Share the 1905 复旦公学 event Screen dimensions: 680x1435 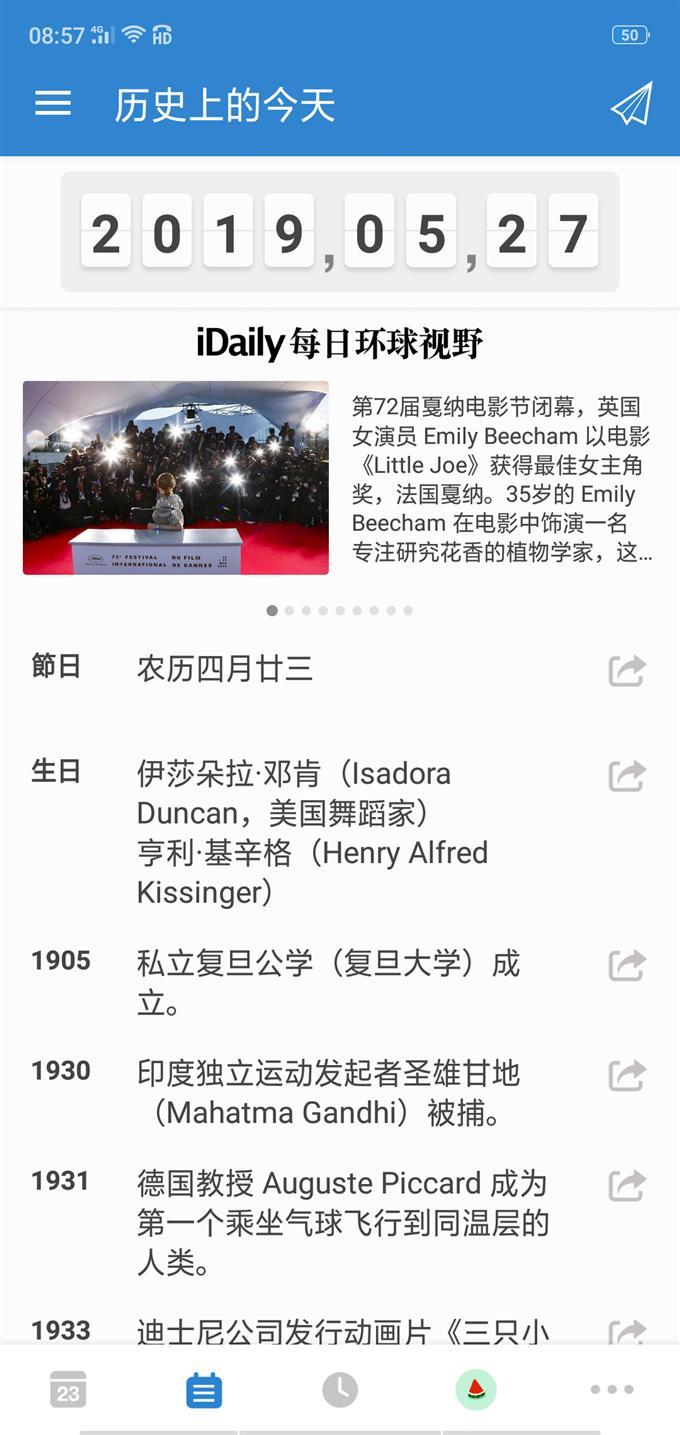(627, 965)
